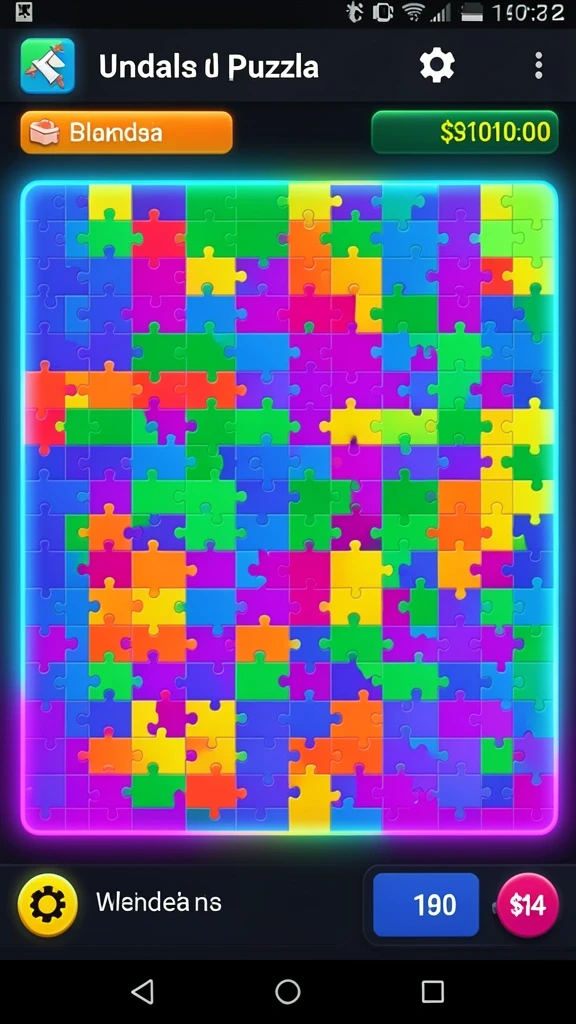Tap the green $91010:00 balance button
The image size is (576, 1024).
point(464,132)
